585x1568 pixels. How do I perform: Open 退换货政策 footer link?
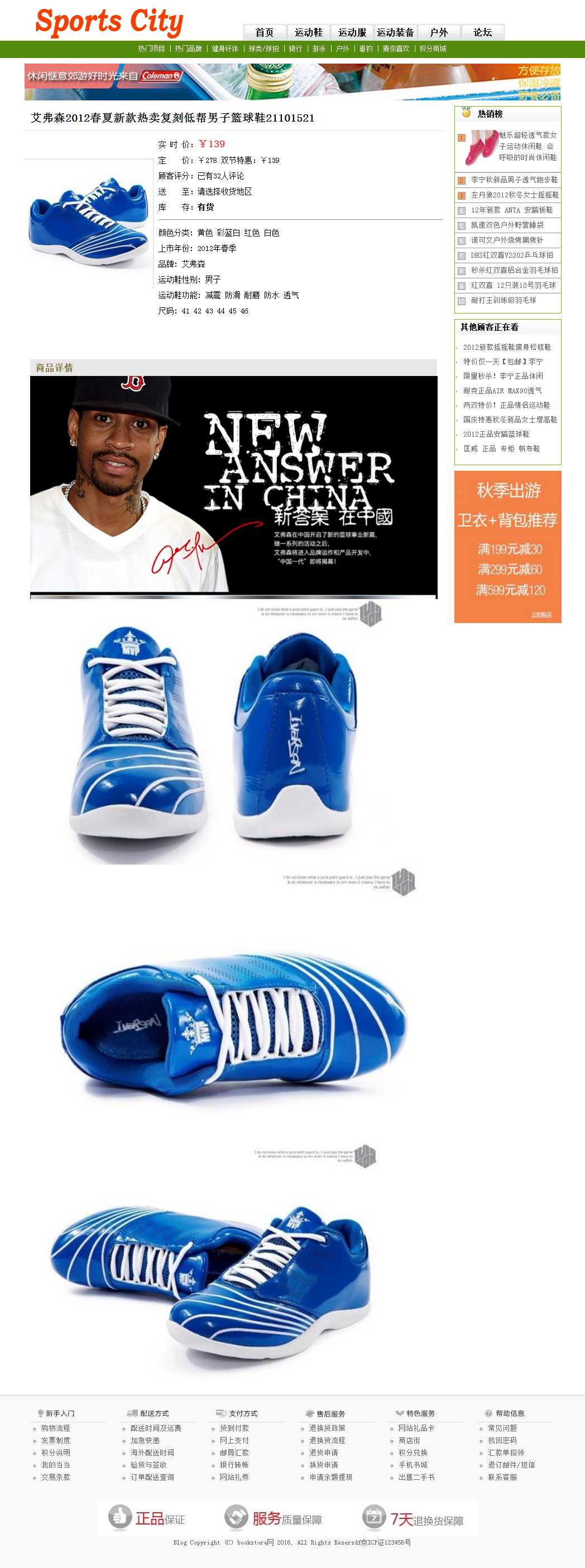pos(327,1428)
